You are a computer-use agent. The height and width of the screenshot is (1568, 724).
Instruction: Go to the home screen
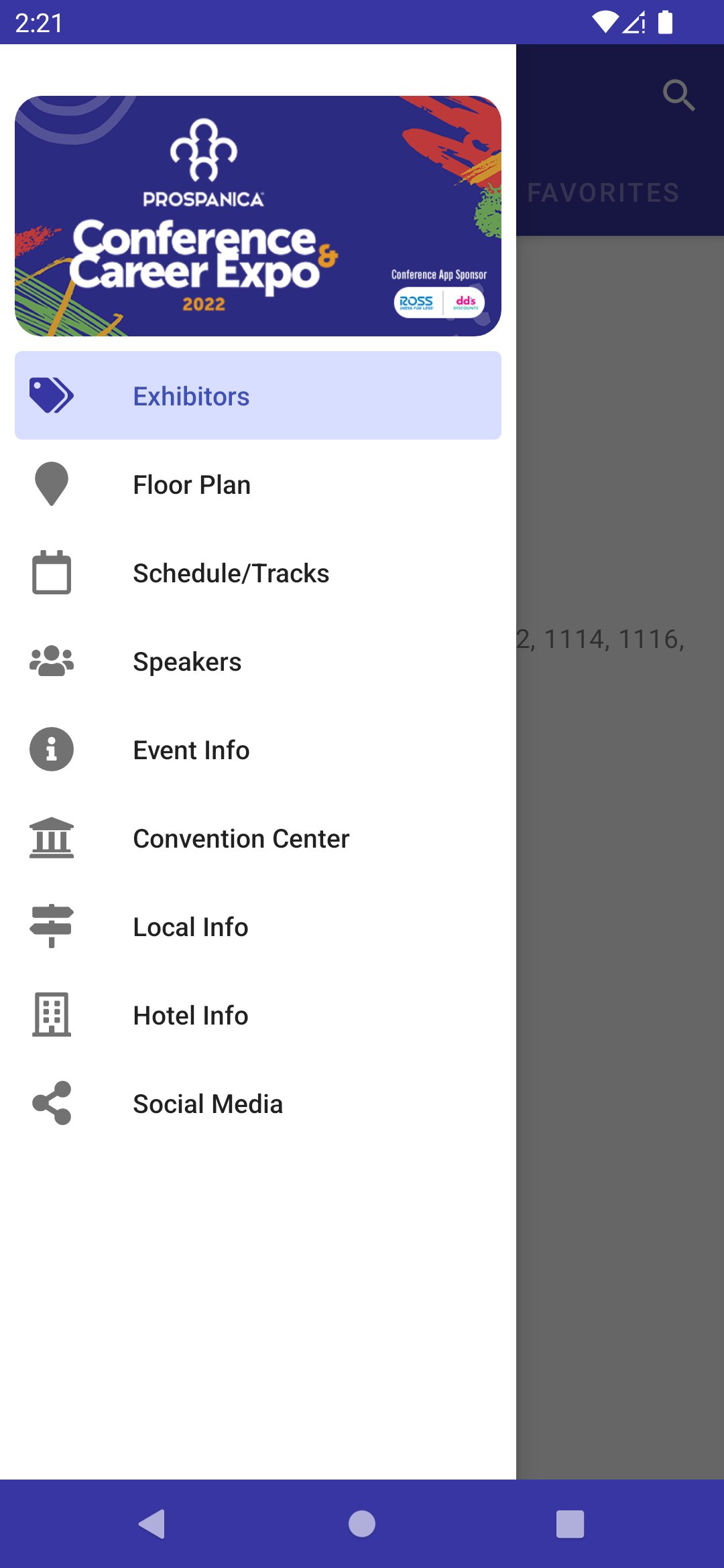pos(362,1524)
